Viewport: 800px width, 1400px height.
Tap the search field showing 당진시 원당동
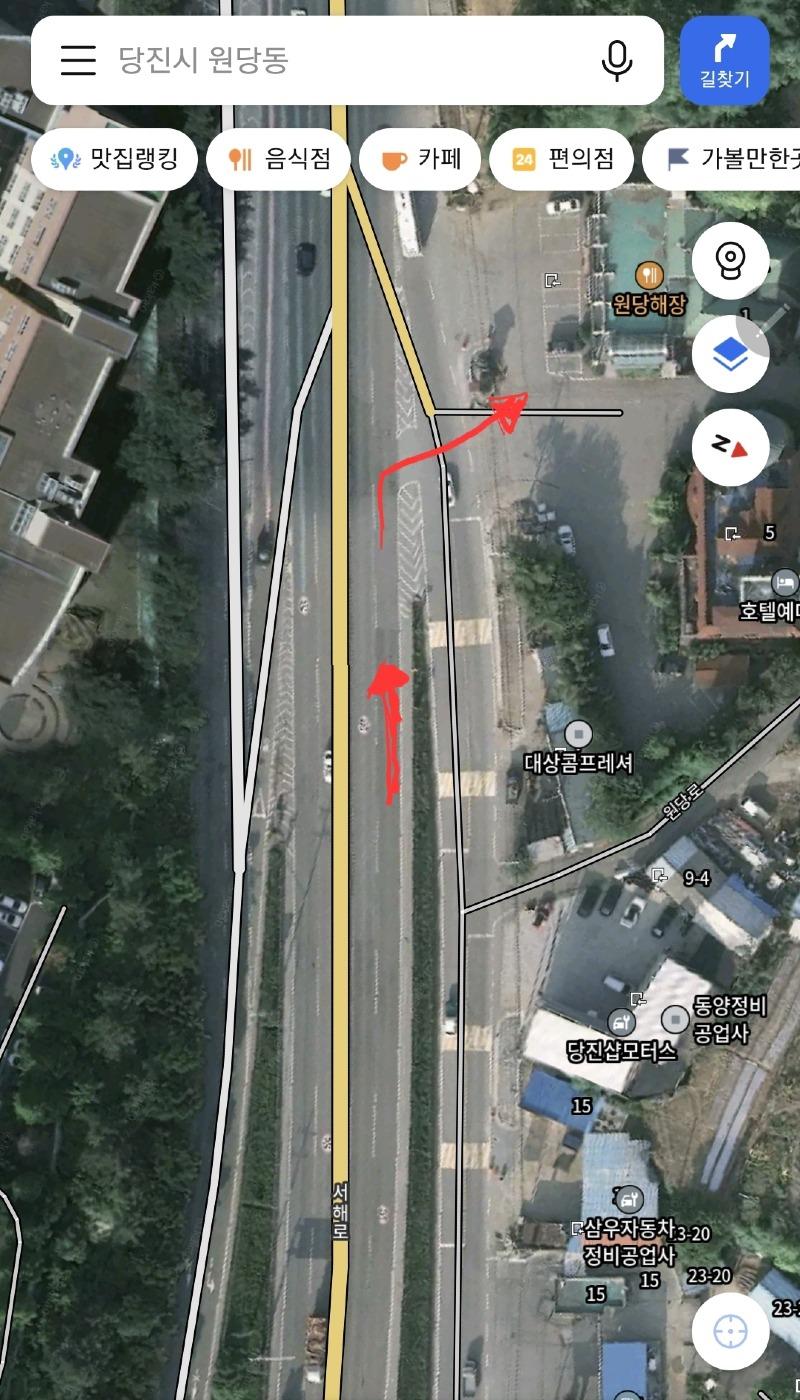coord(340,60)
